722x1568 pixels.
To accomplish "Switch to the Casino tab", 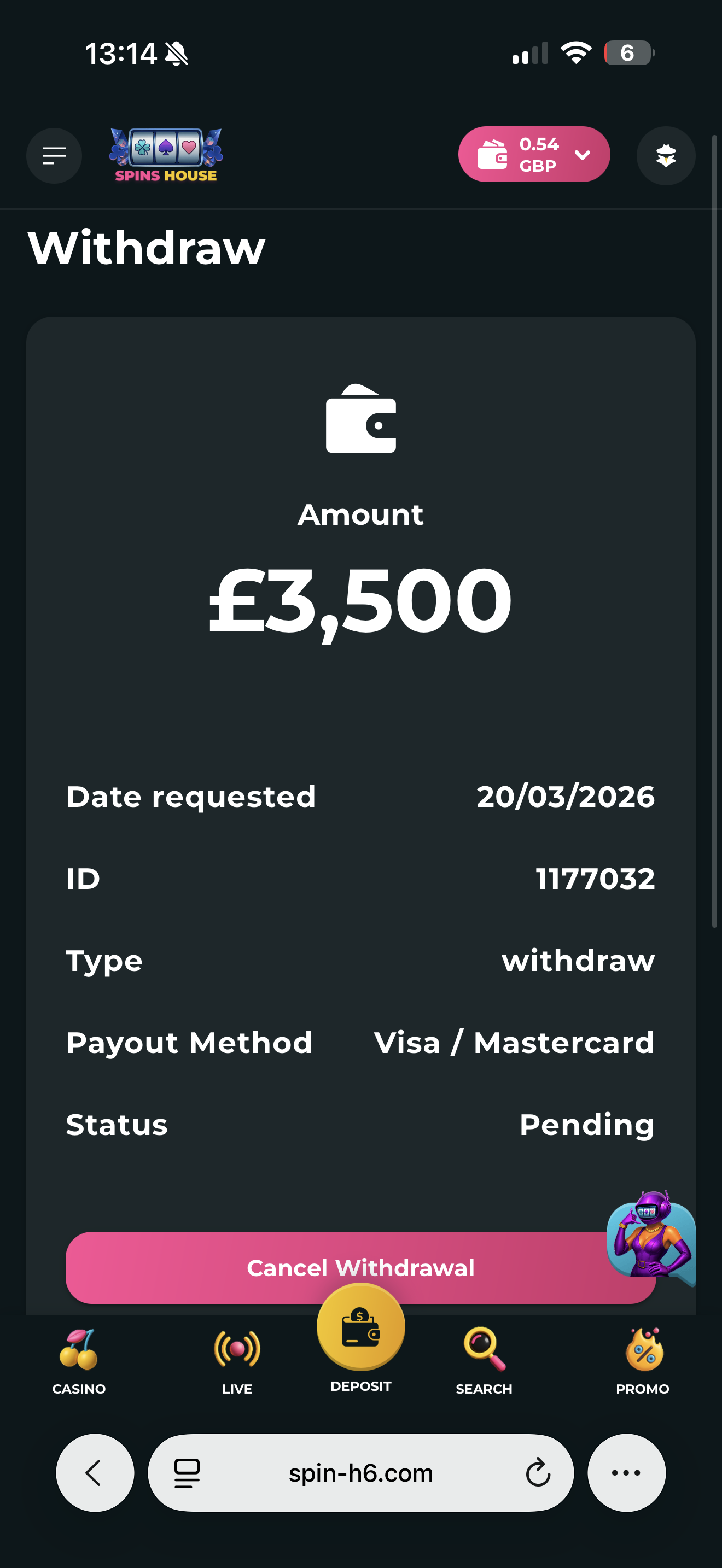I will coord(79,1361).
